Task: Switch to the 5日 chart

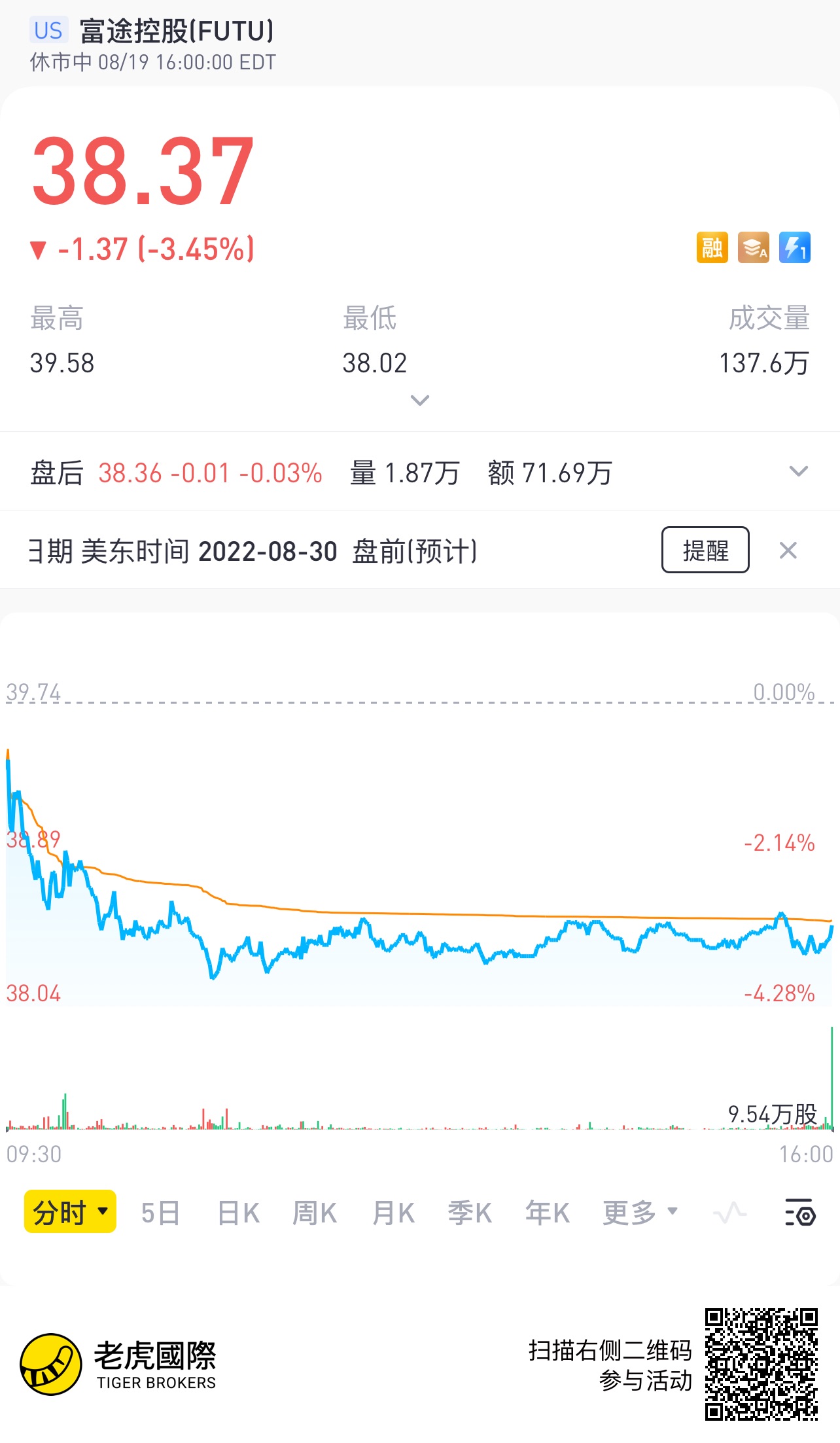Action: [x=160, y=1213]
